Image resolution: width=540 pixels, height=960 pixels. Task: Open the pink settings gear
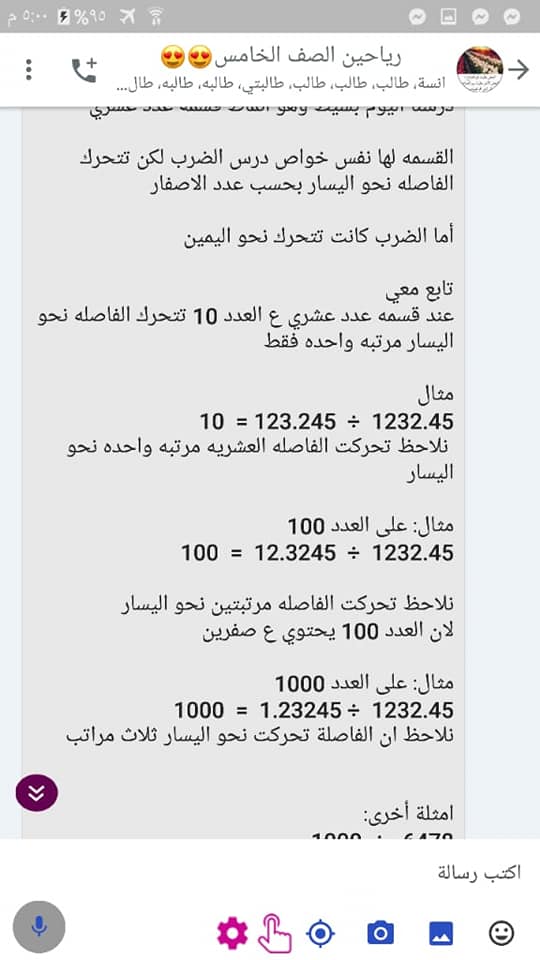click(233, 933)
